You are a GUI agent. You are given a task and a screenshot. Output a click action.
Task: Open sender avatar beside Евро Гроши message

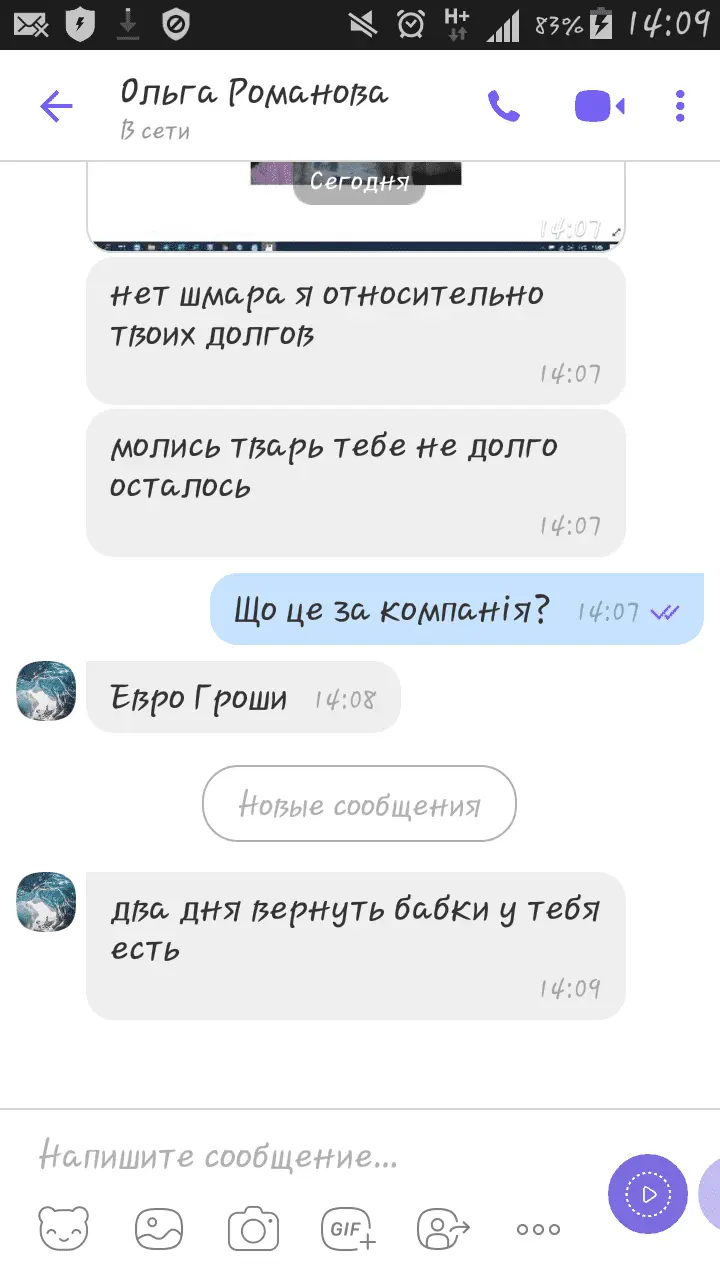click(46, 691)
